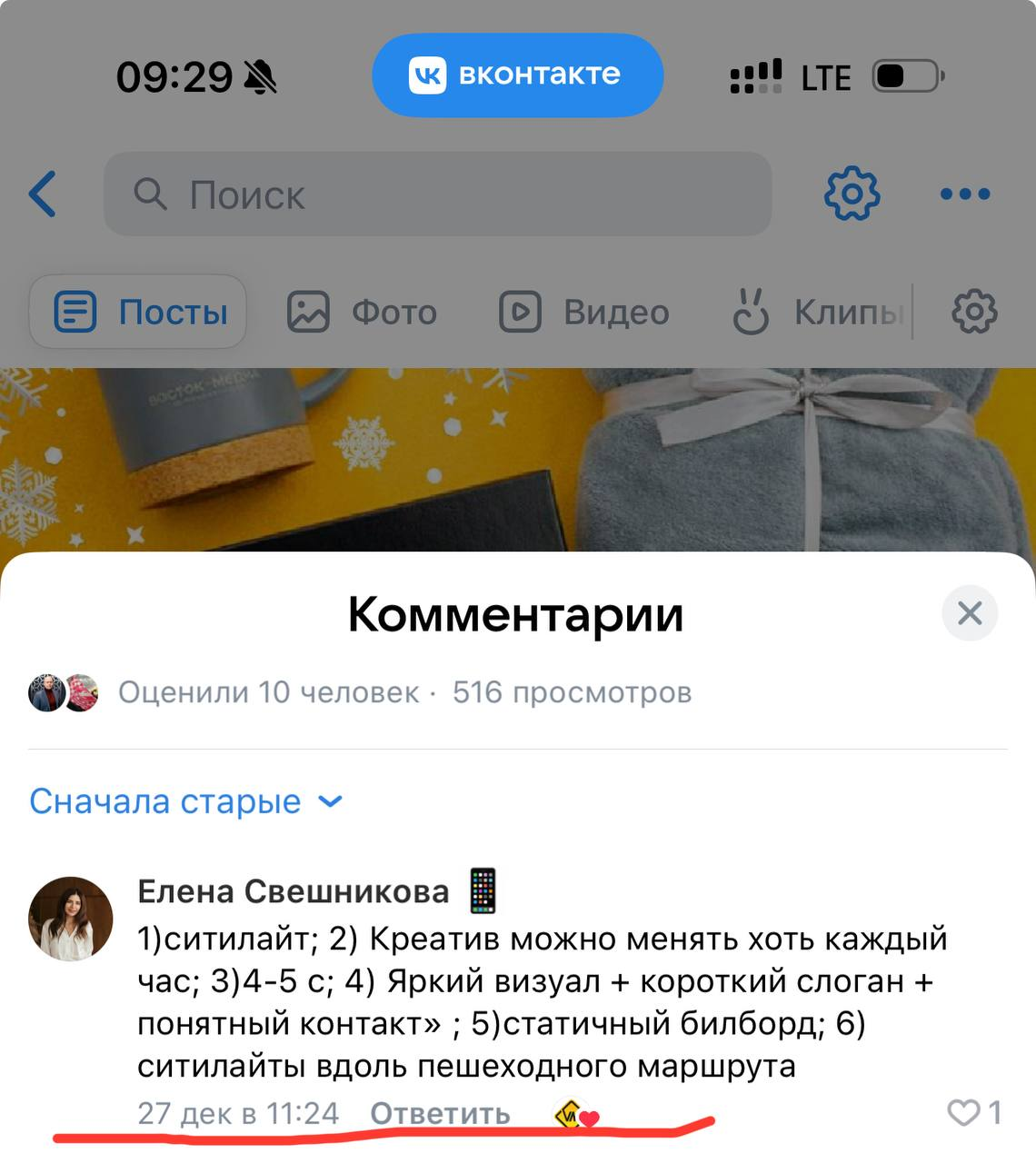Screen dimensions: 1036x1163
Task: Open Елена Свешникова's name link
Action: coord(293,891)
